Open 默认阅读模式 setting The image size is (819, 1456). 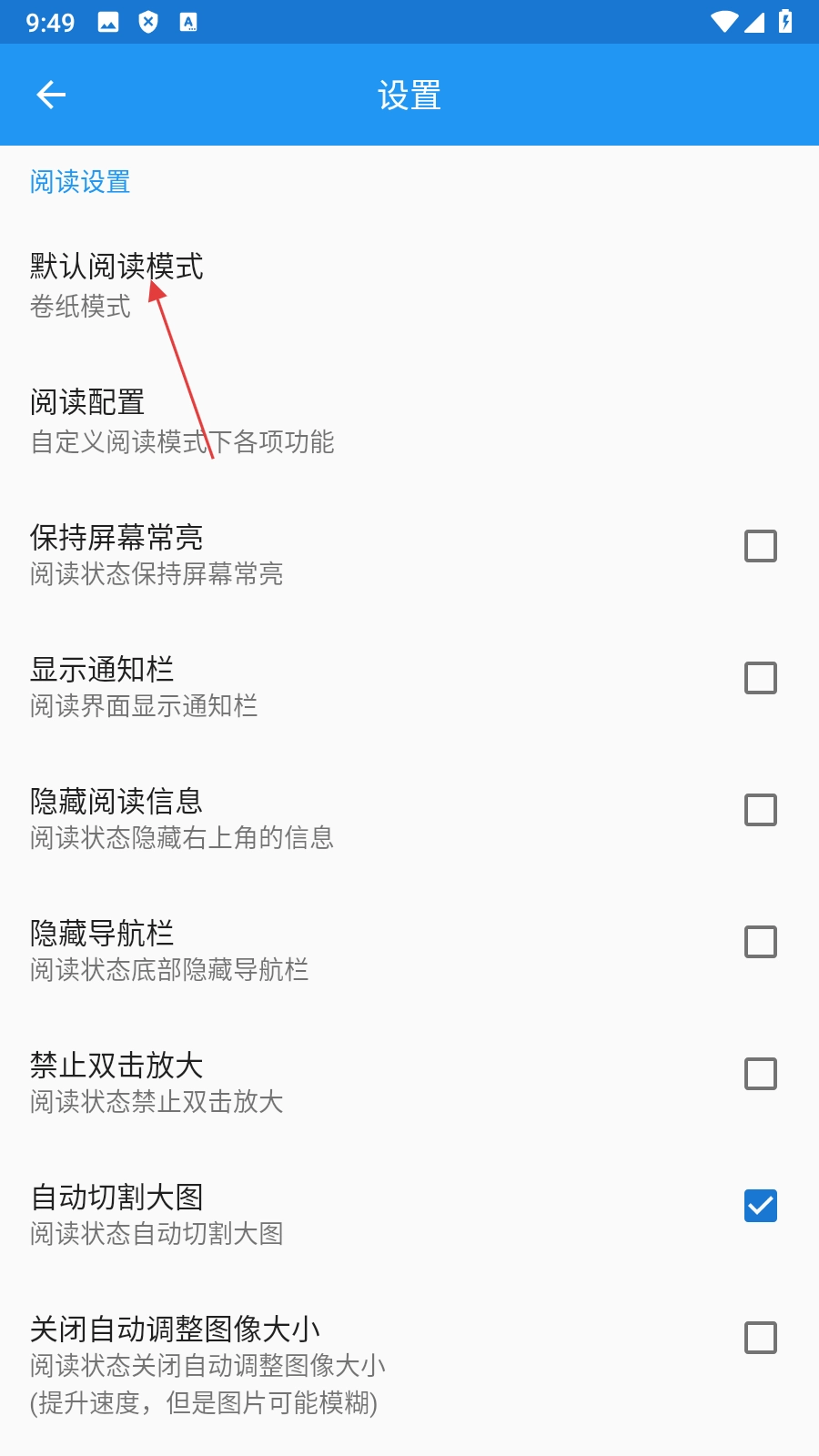click(x=116, y=284)
